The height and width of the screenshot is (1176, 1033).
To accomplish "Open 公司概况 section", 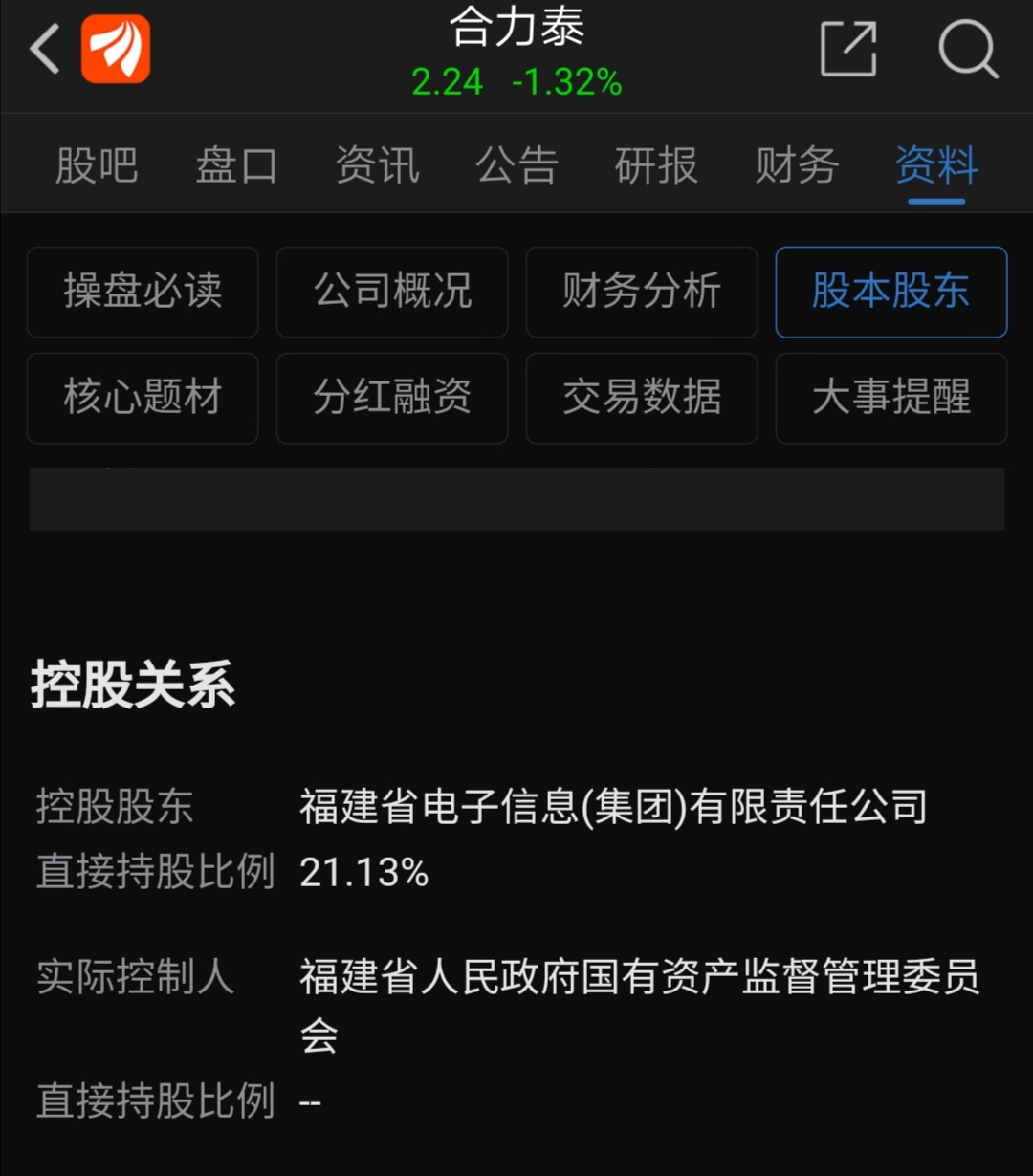I will click(392, 293).
